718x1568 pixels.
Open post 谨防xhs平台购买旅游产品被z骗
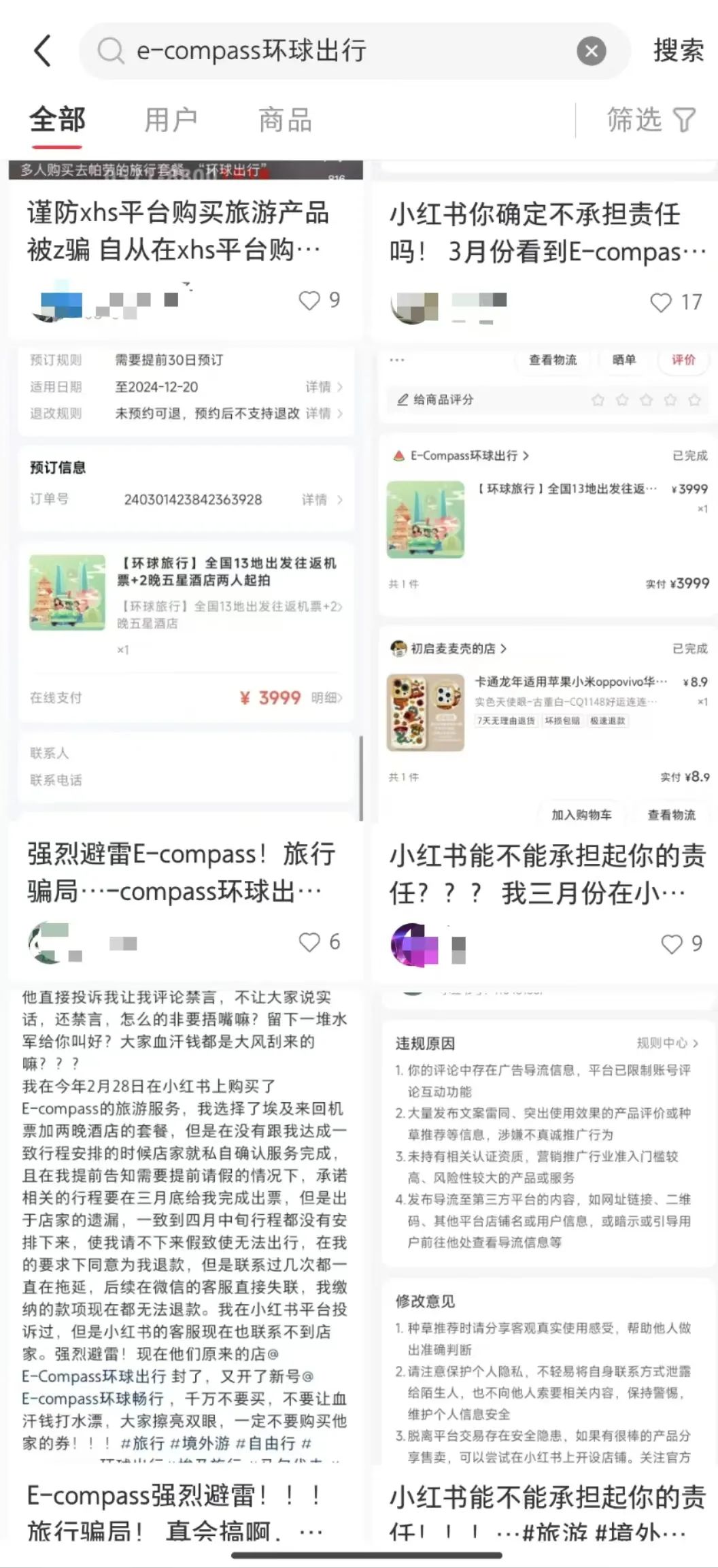pos(178,231)
